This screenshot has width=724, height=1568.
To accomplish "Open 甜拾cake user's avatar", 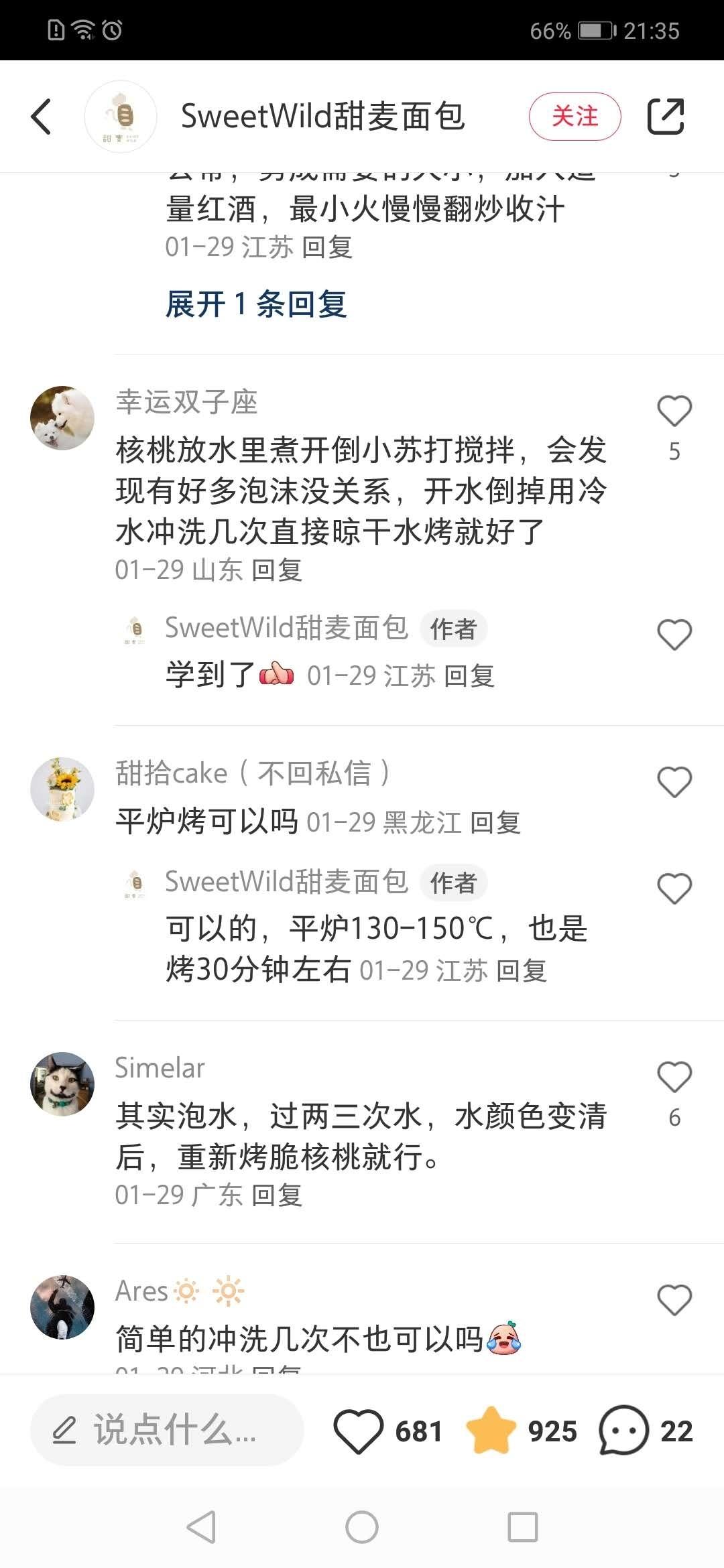I will click(x=62, y=789).
